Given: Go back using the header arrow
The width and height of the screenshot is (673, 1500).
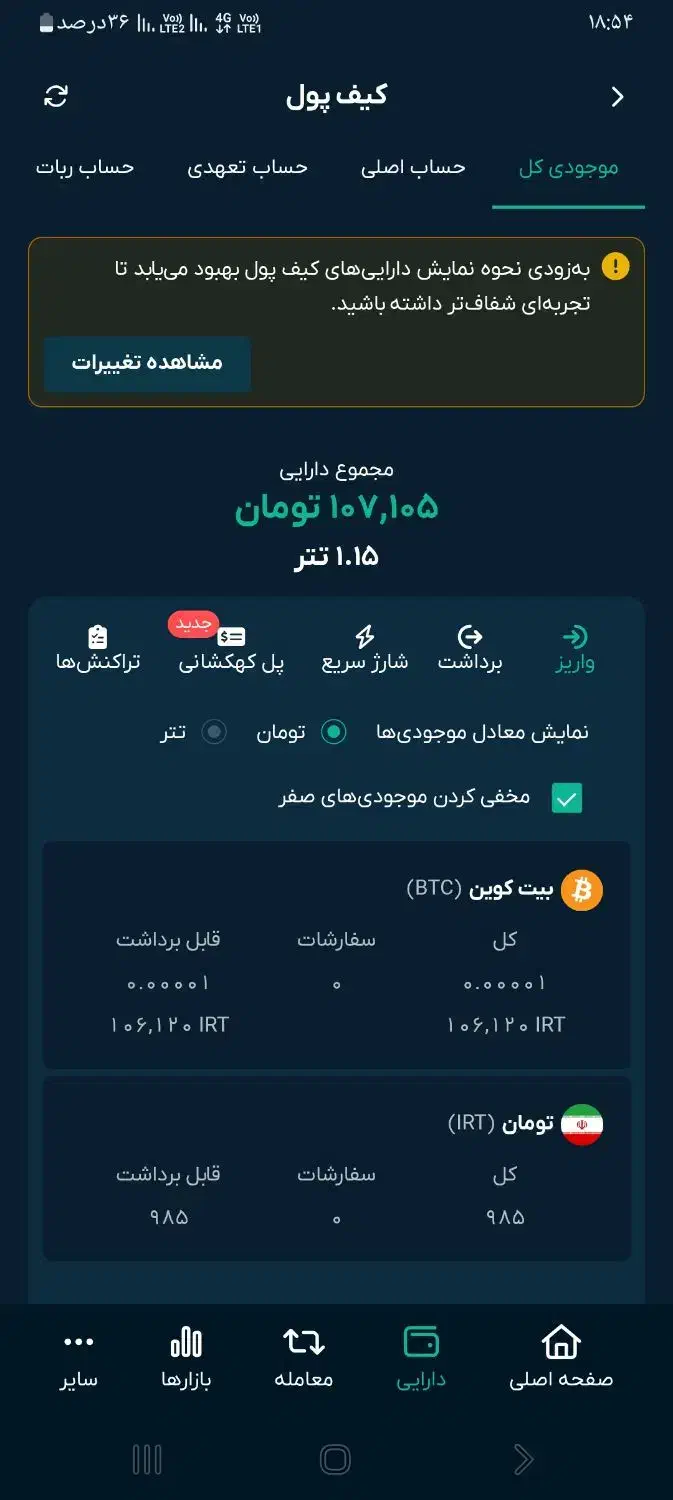Looking at the screenshot, I should 617,96.
